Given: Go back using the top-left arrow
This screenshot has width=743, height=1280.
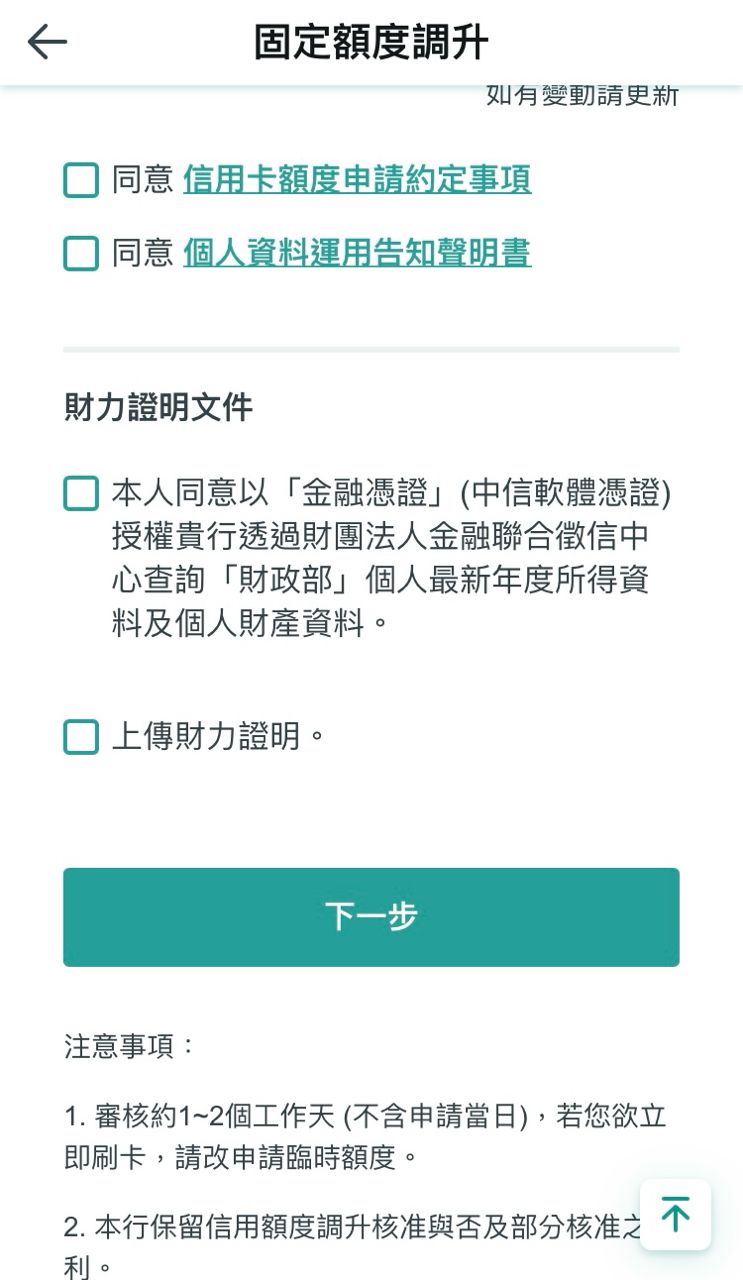Looking at the screenshot, I should [47, 42].
